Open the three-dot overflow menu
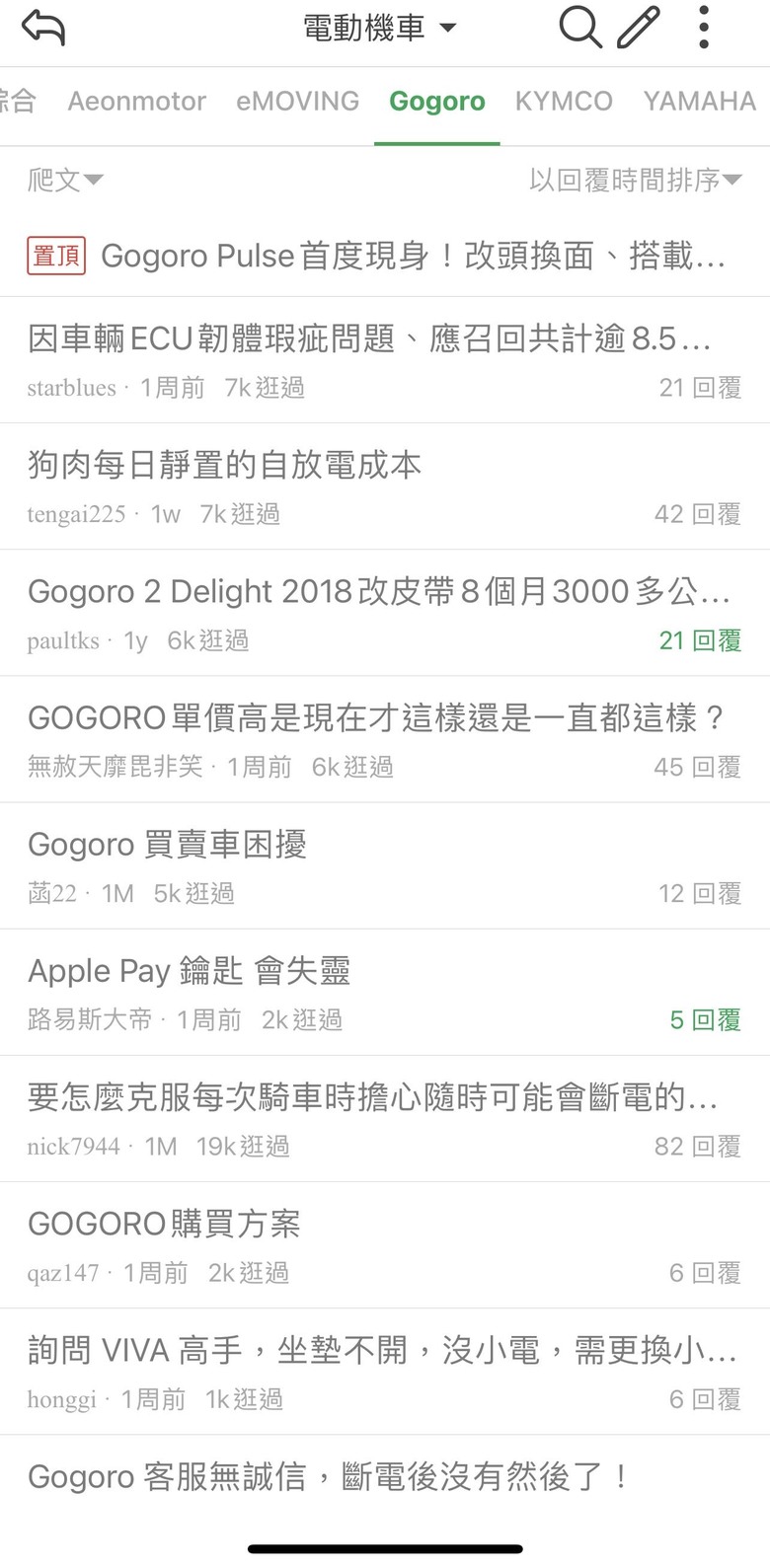The height and width of the screenshot is (1568, 770). coord(704,27)
